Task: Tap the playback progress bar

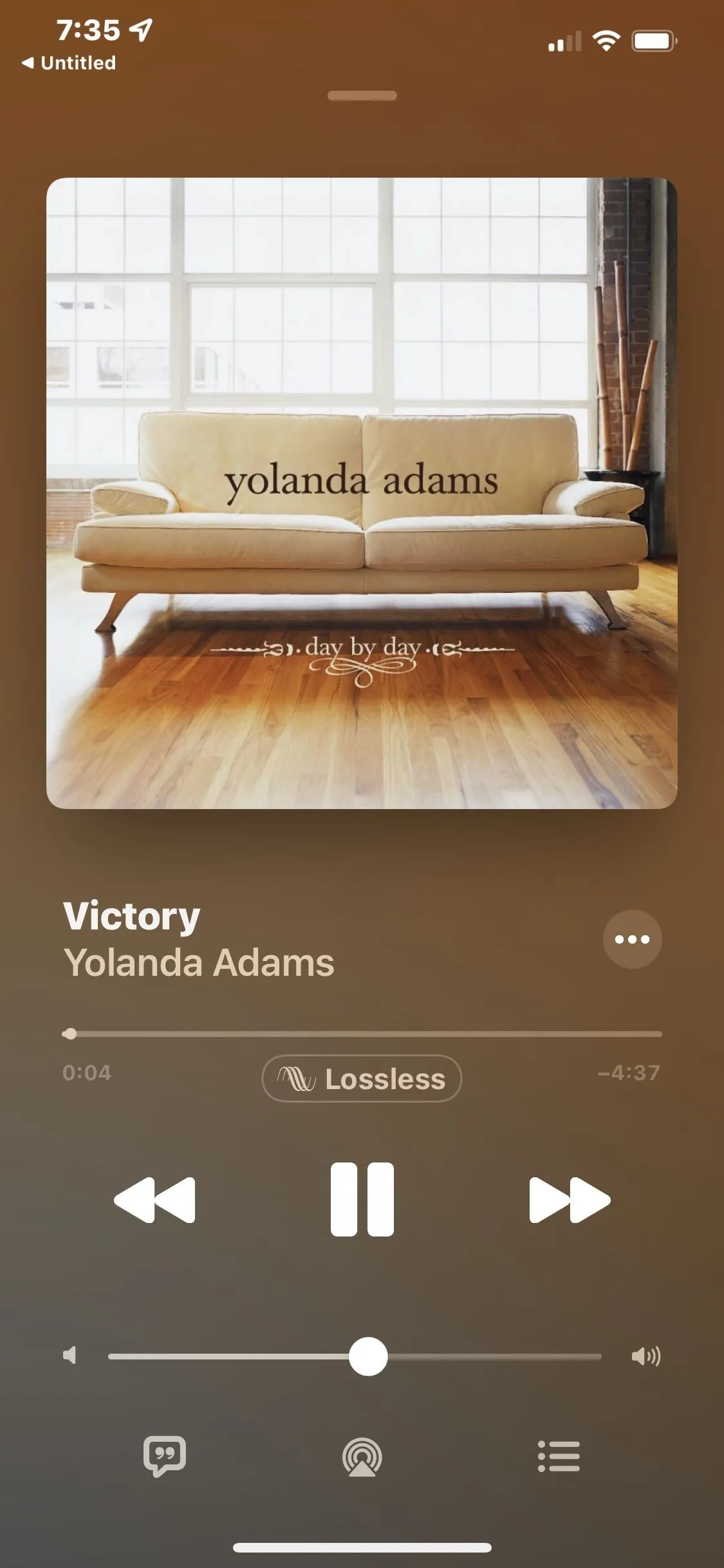Action: (362, 1034)
